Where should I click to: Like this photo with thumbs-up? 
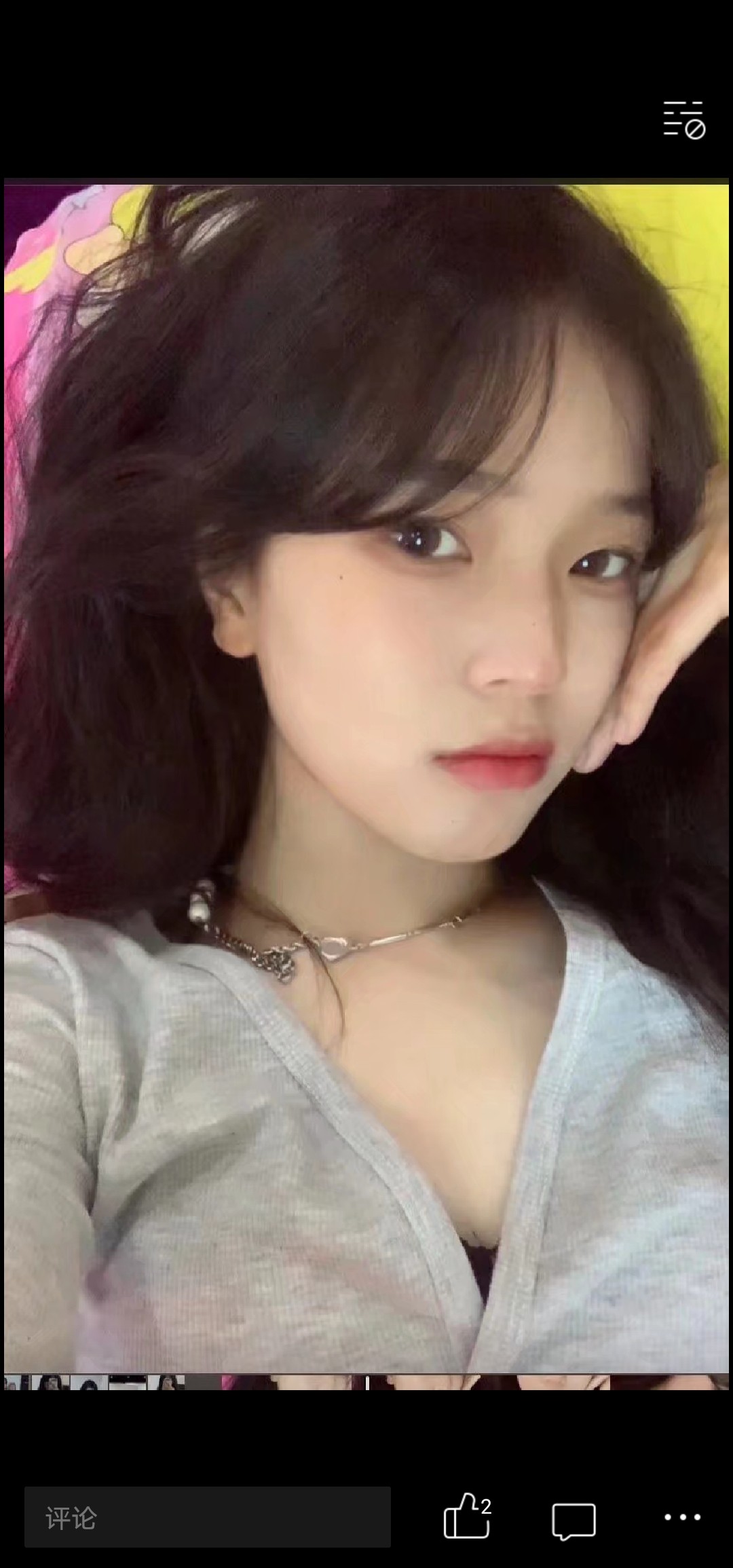pos(467,1516)
